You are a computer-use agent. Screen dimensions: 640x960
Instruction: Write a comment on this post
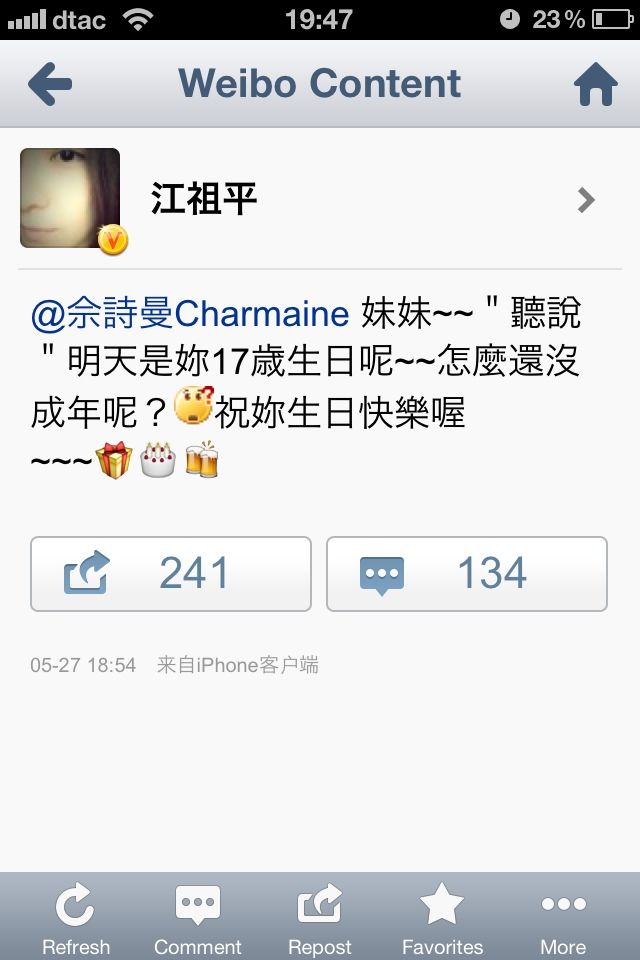tap(197, 918)
